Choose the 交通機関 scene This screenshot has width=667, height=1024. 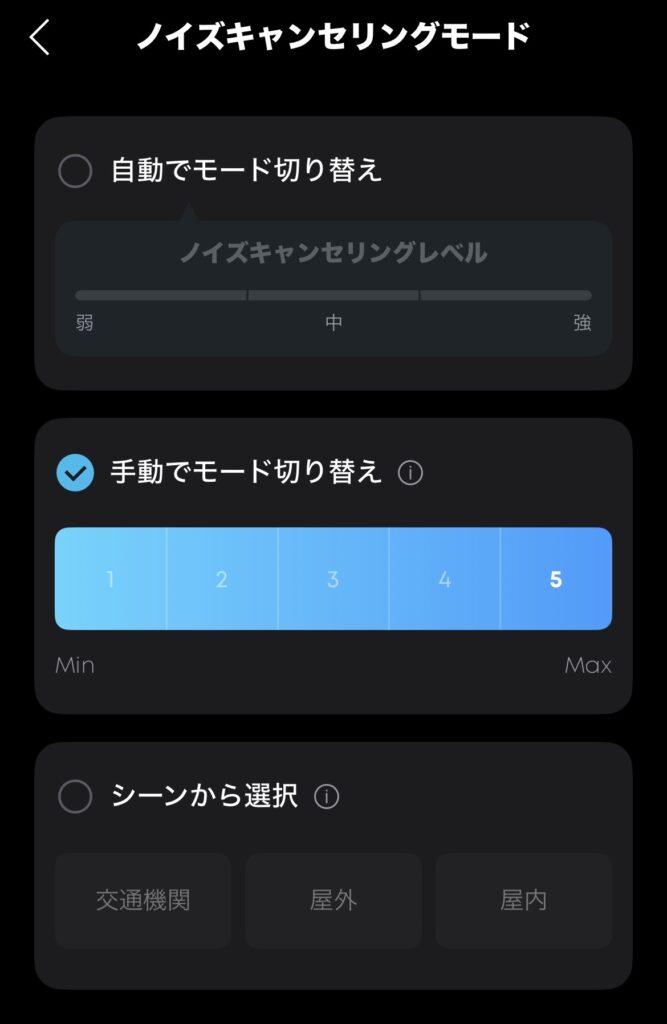pyautogui.click(x=143, y=900)
